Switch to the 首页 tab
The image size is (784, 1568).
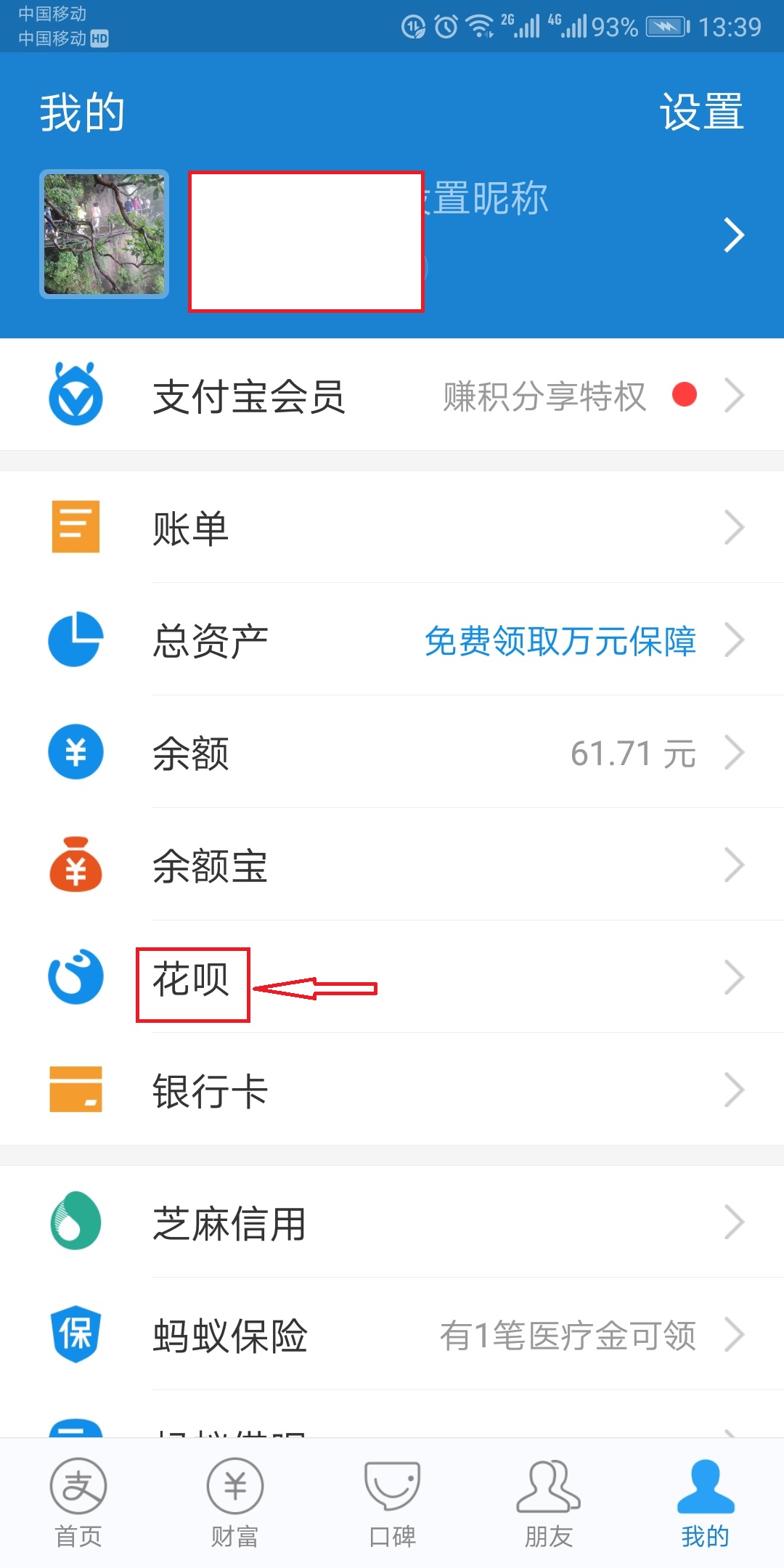coord(78,1503)
